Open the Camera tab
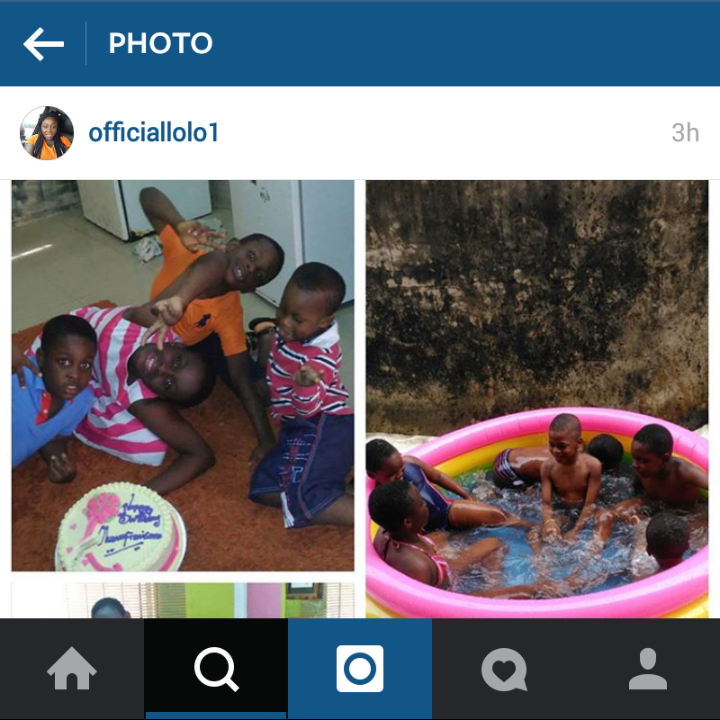The image size is (720, 720). pyautogui.click(x=360, y=669)
